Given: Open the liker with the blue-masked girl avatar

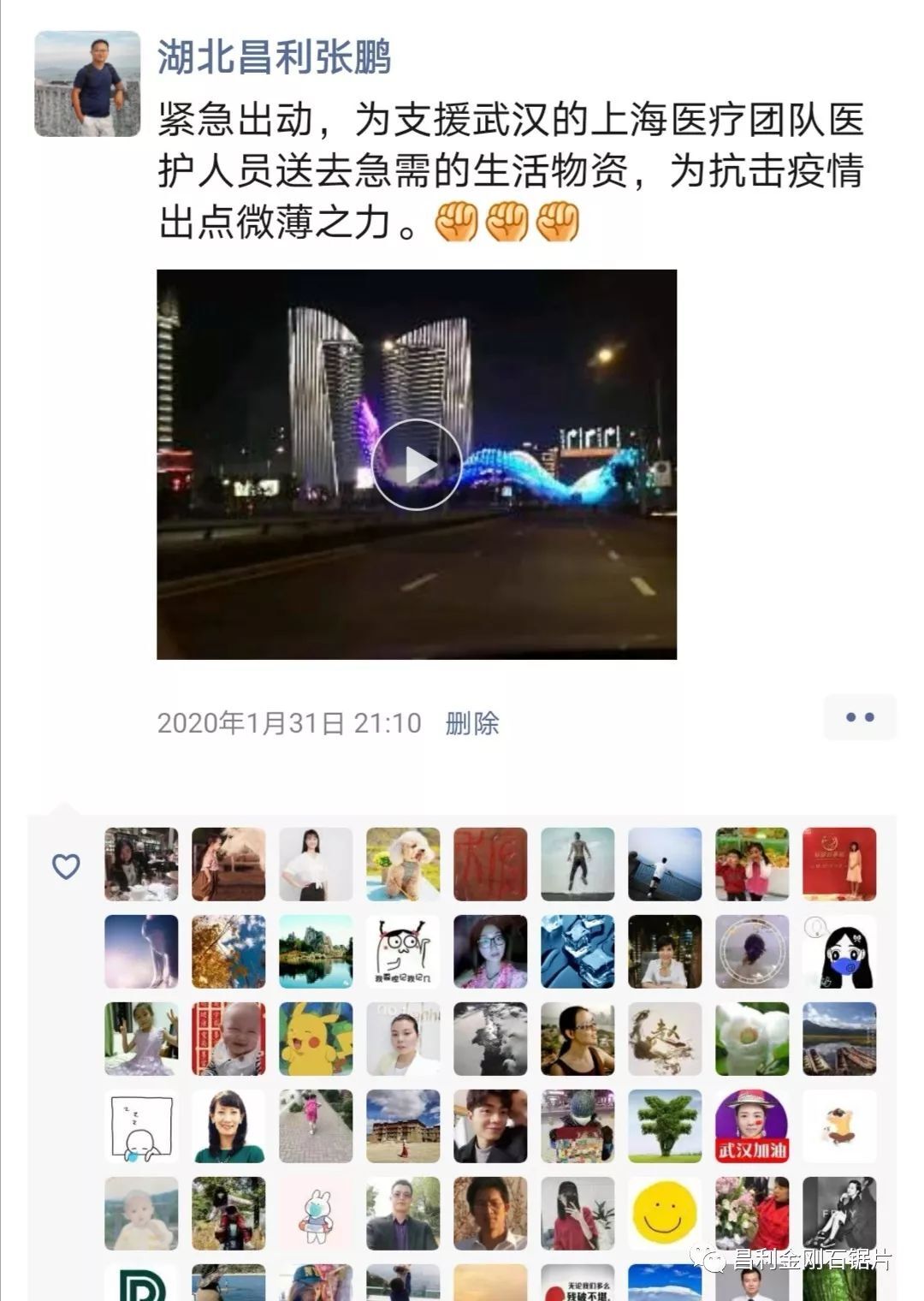Looking at the screenshot, I should (x=838, y=951).
